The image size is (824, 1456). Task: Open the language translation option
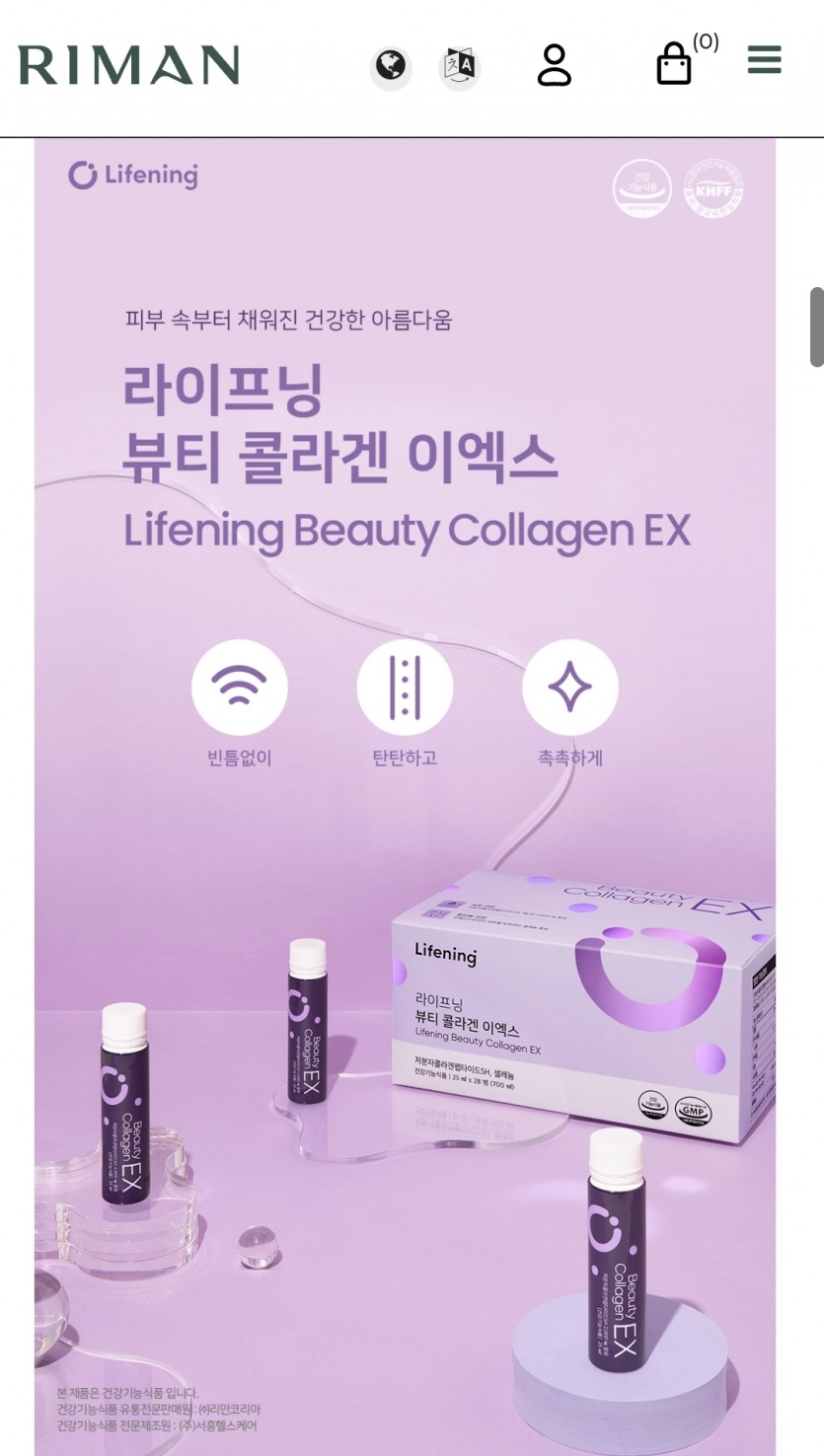[x=460, y=67]
